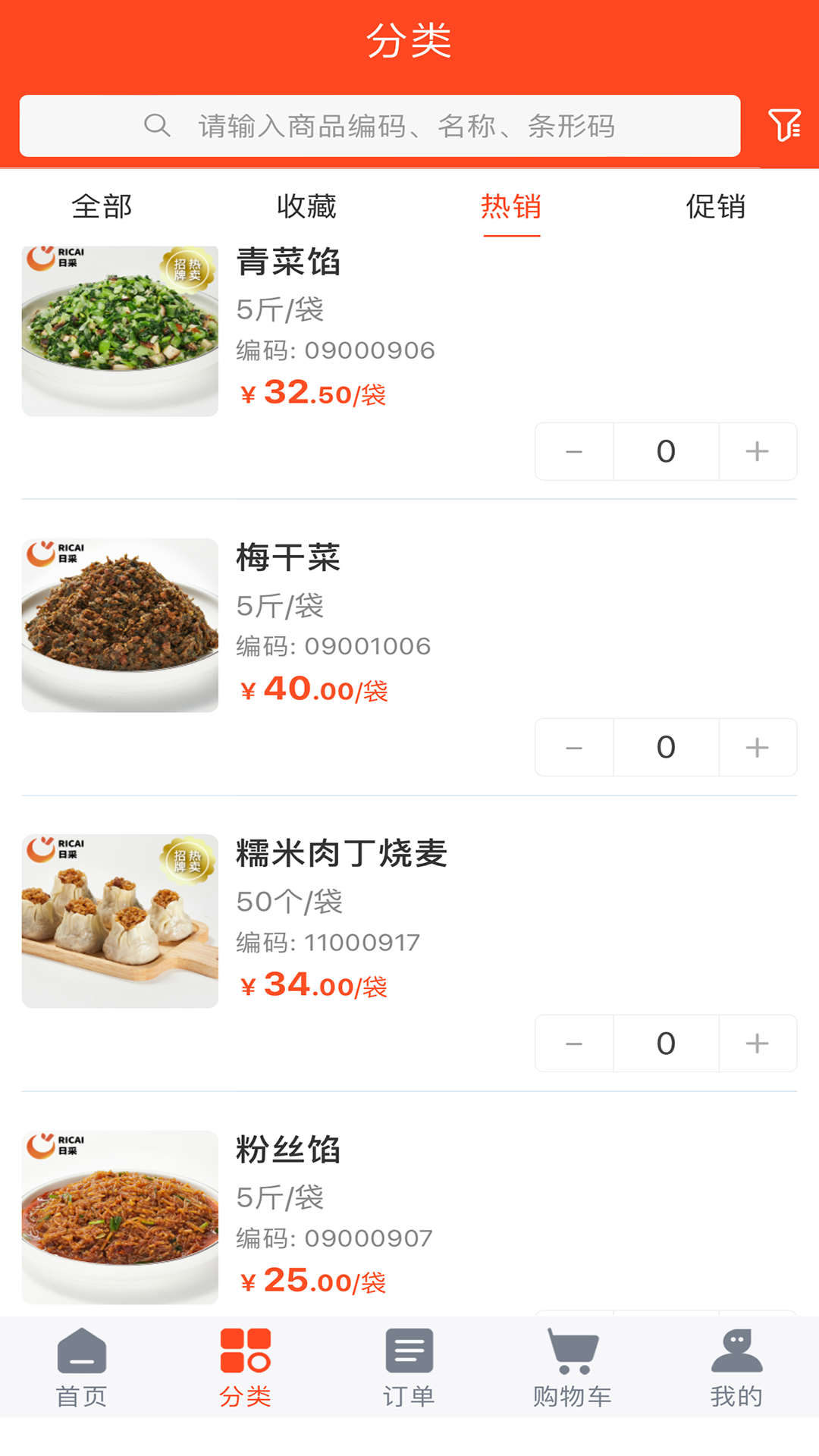Switch to the 促销 tab

[x=716, y=206]
